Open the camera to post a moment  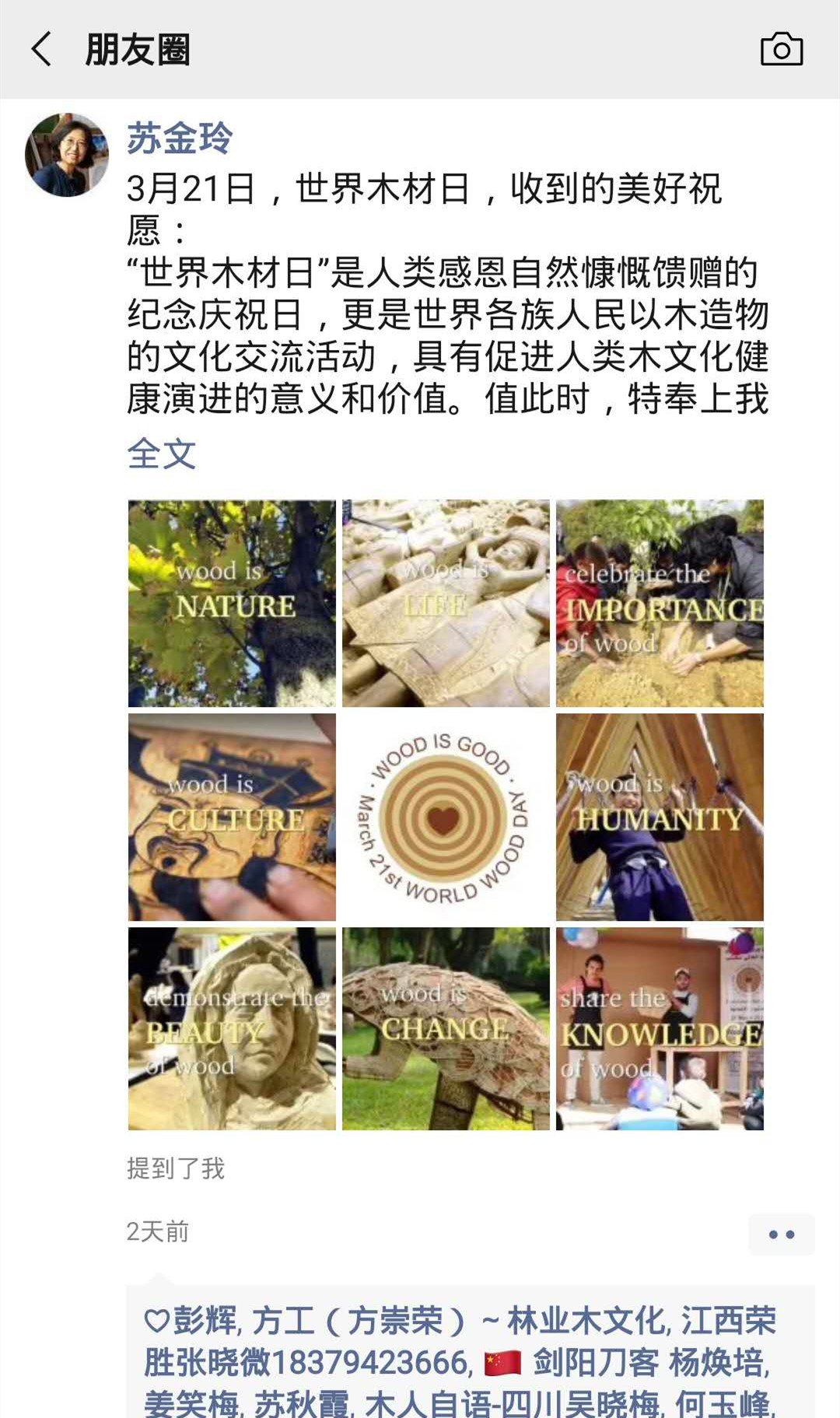[x=781, y=50]
